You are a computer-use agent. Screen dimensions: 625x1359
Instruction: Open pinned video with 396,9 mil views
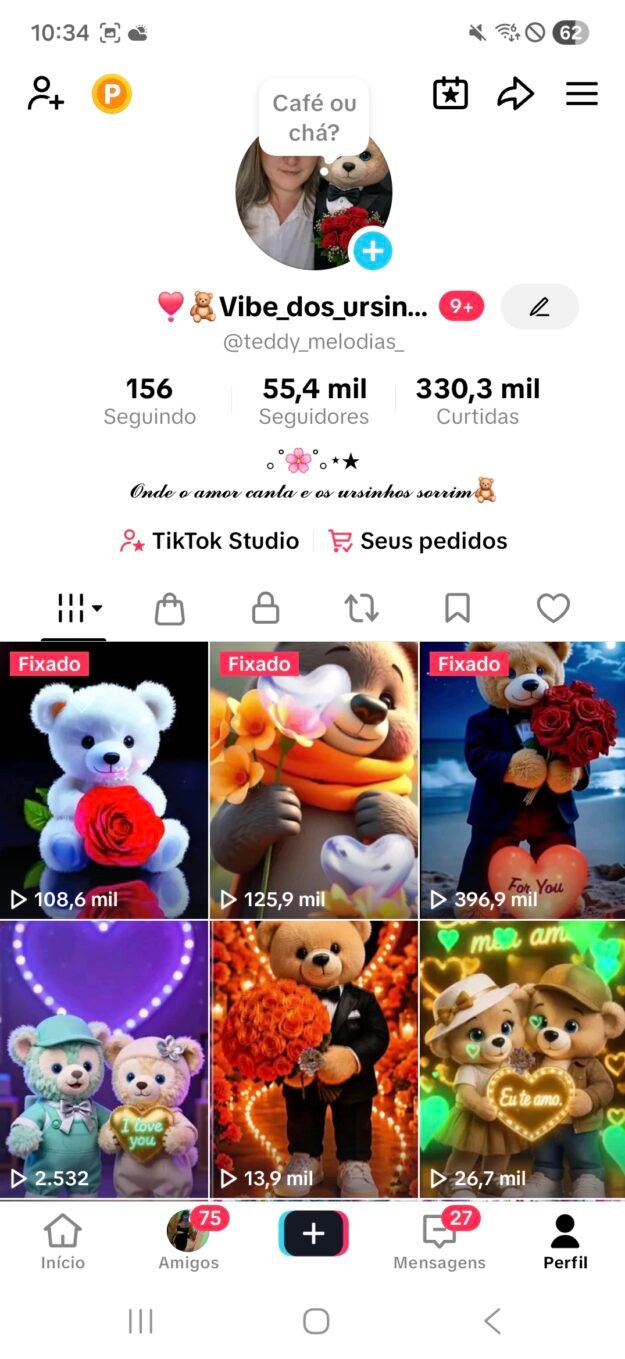tap(522, 780)
